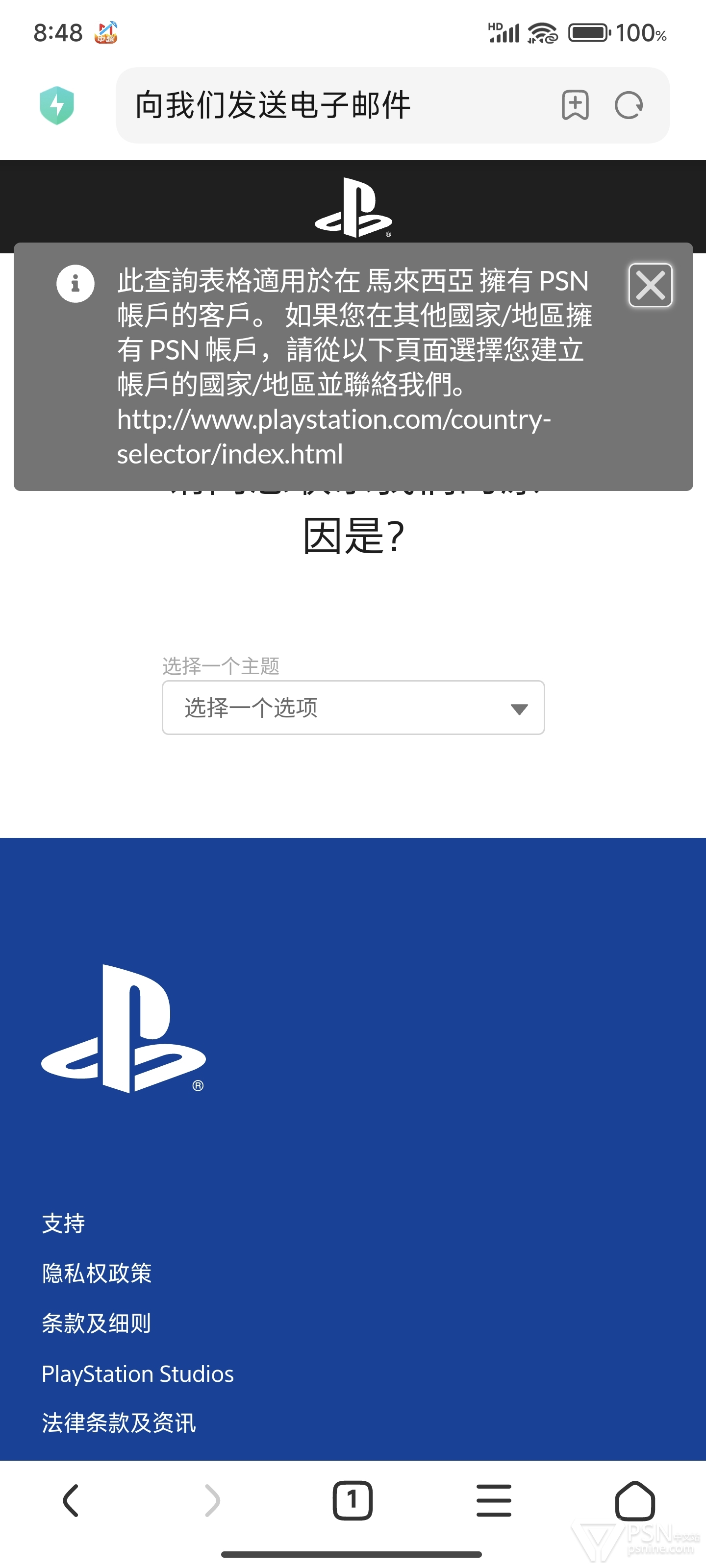Open the 条款及细则 link
706x1568 pixels.
tap(96, 1323)
